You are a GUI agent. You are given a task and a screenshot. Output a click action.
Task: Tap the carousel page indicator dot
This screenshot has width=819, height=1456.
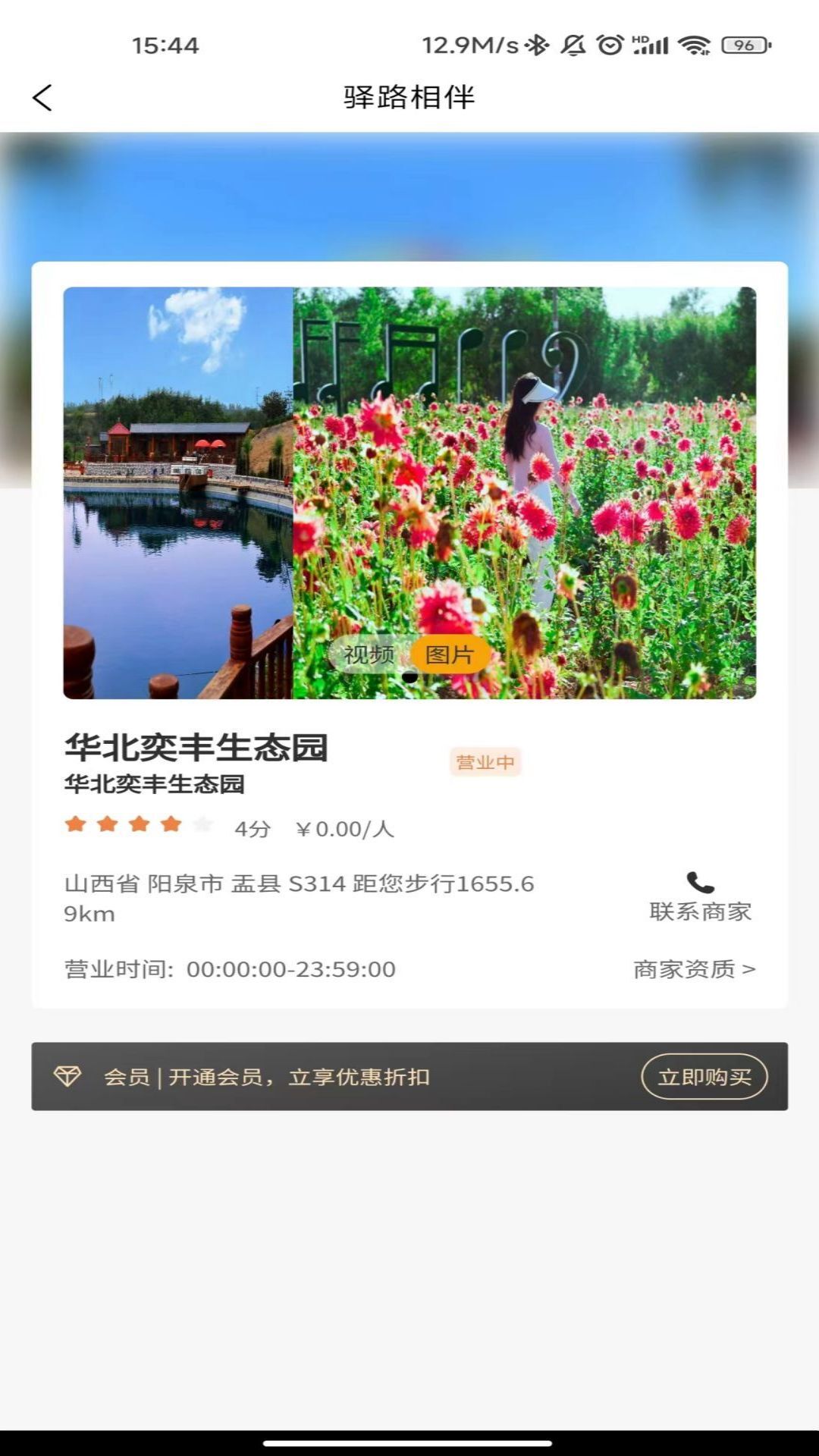coord(409,679)
